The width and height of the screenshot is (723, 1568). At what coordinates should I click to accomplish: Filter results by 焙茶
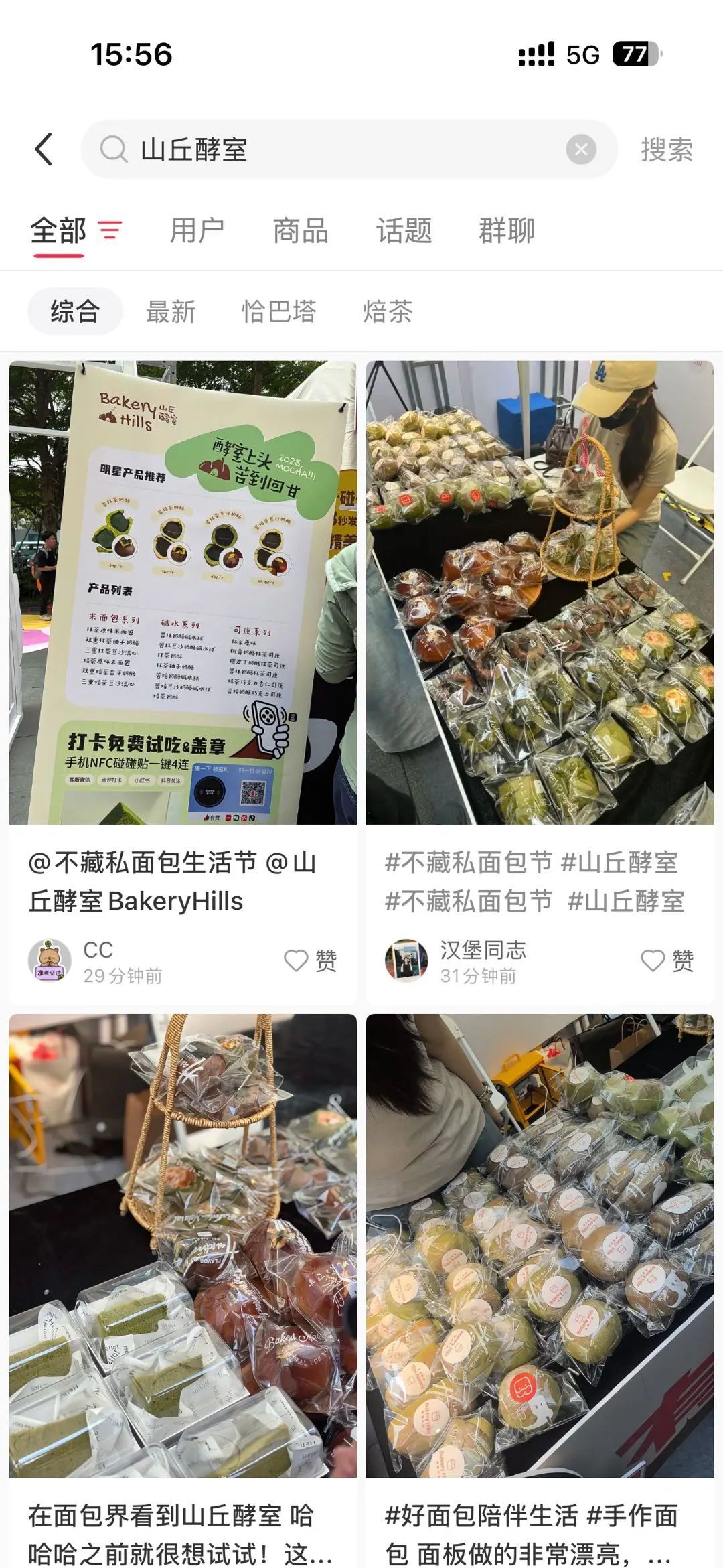(388, 311)
